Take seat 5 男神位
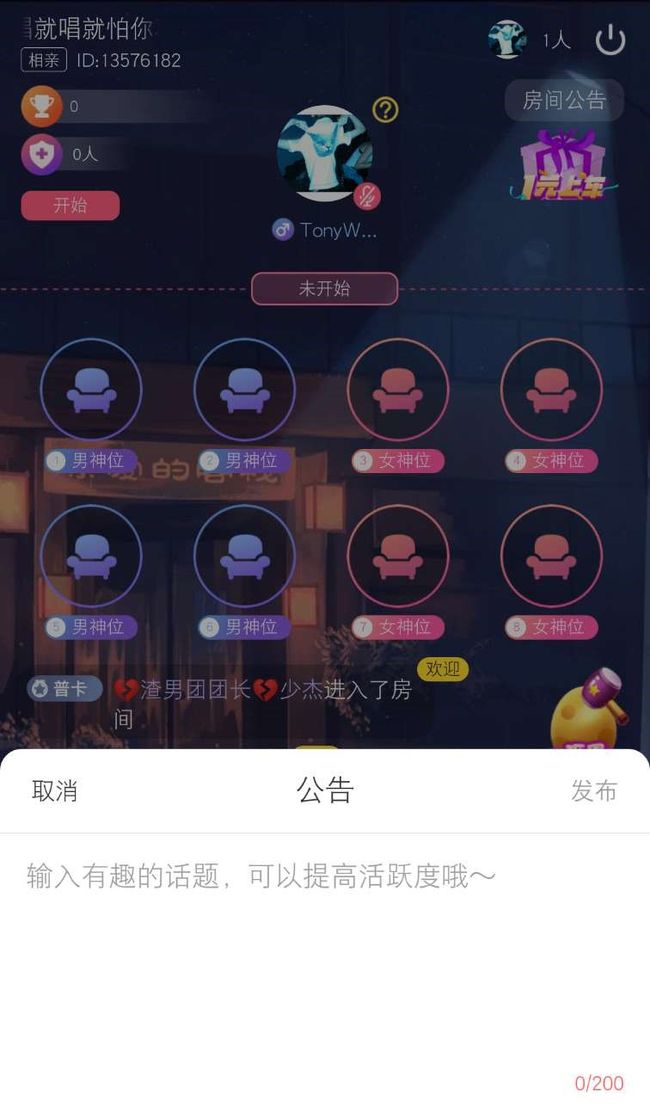650x1119 pixels. [91, 556]
